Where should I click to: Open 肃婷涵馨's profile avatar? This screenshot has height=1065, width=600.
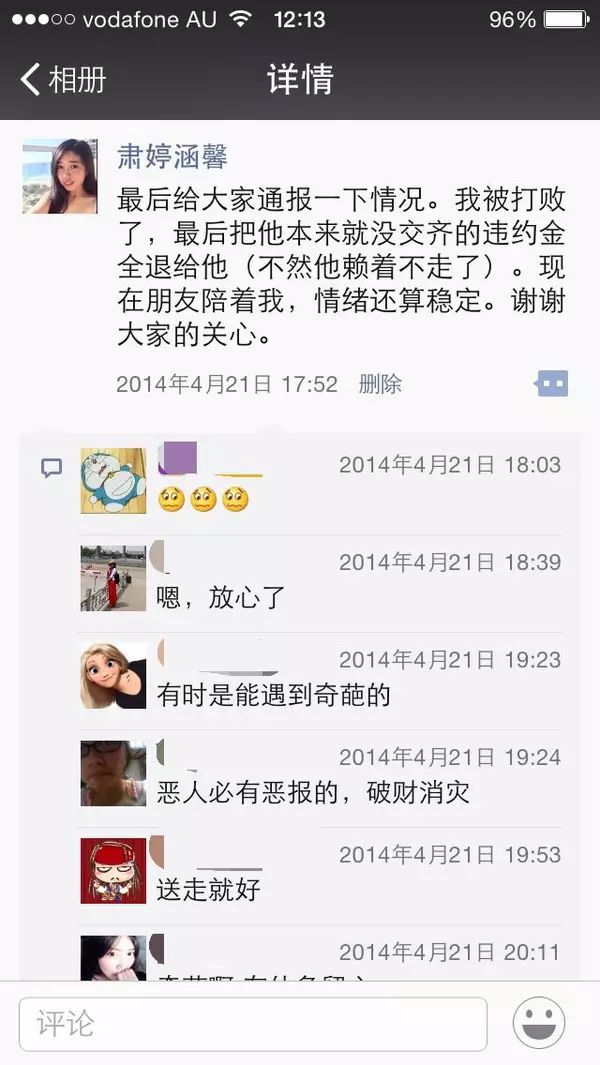[x=60, y=176]
